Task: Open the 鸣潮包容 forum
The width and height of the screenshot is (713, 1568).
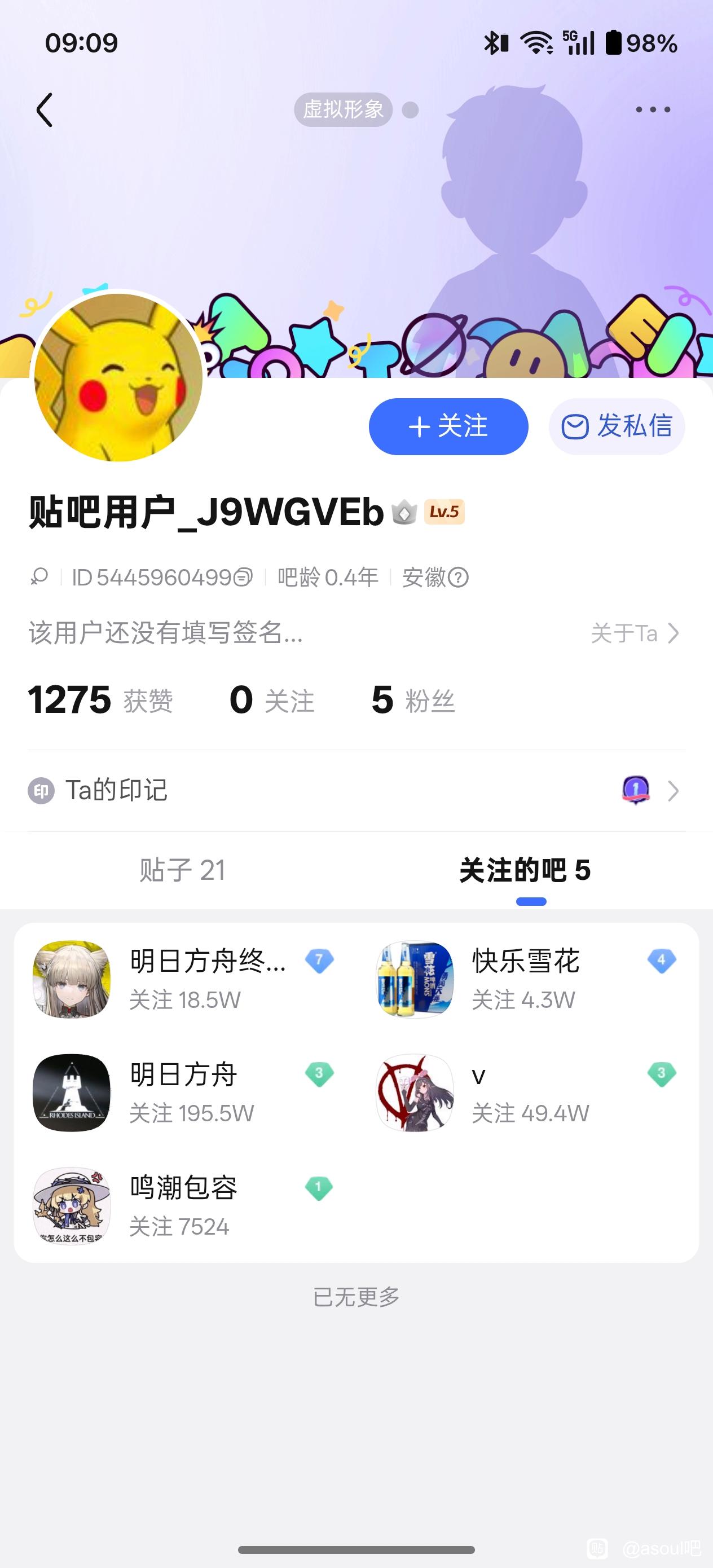Action: tap(183, 1206)
